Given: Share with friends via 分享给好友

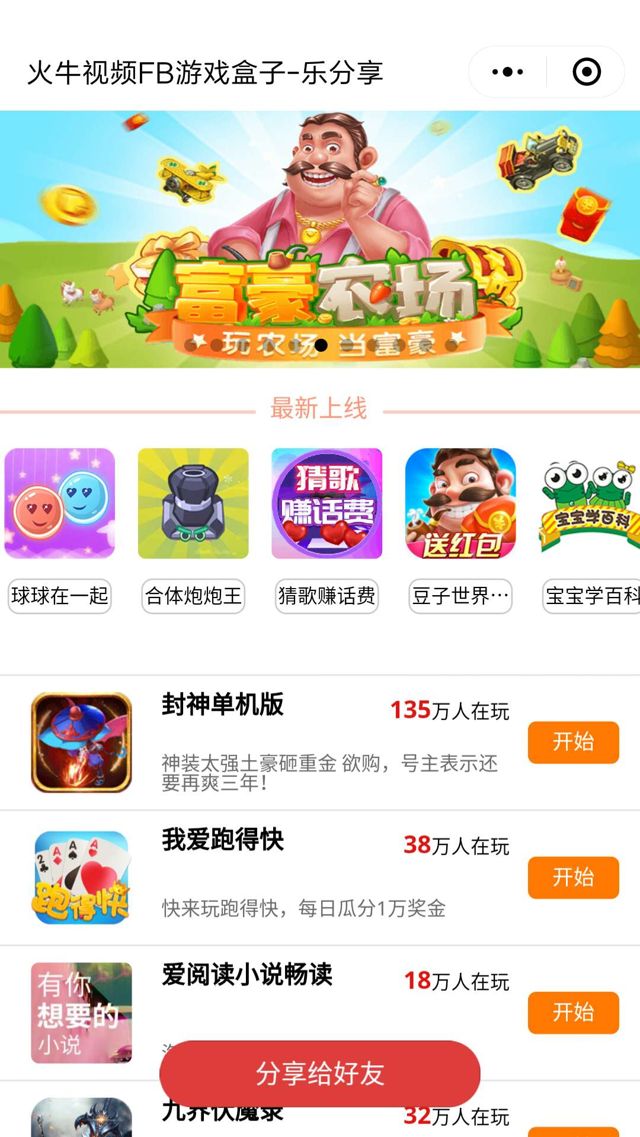Looking at the screenshot, I should pos(320,1074).
